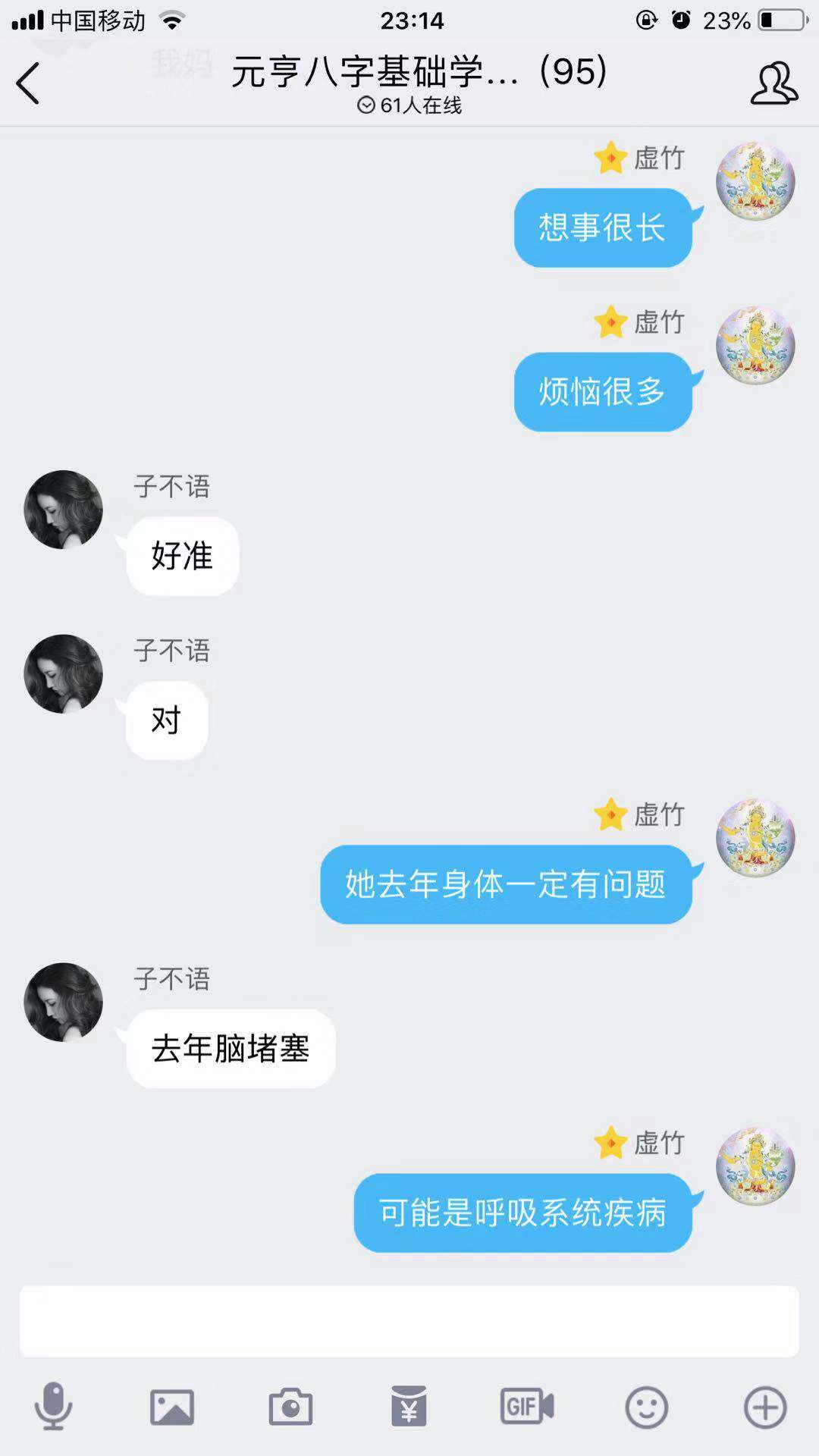Open the camera to take photo
The image size is (819, 1456).
point(290,1407)
